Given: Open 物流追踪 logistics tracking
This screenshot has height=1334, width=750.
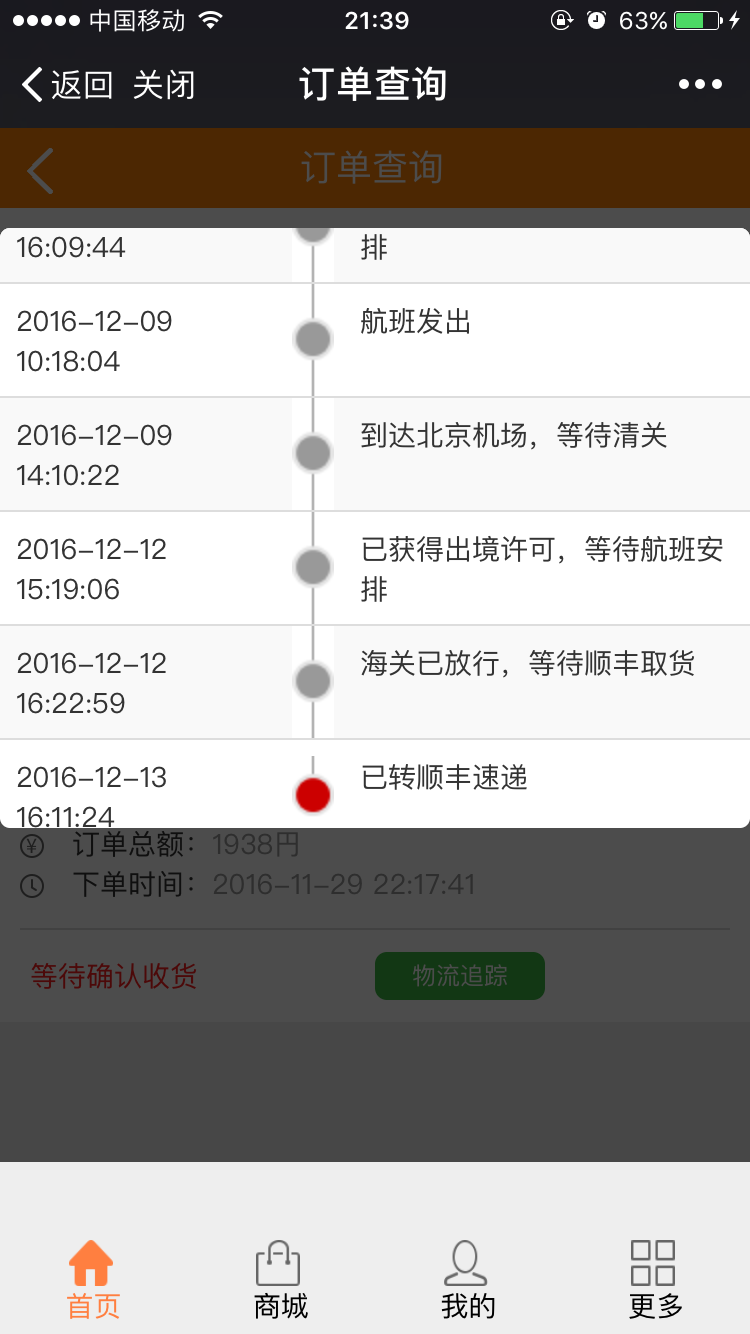Looking at the screenshot, I should point(460,976).
